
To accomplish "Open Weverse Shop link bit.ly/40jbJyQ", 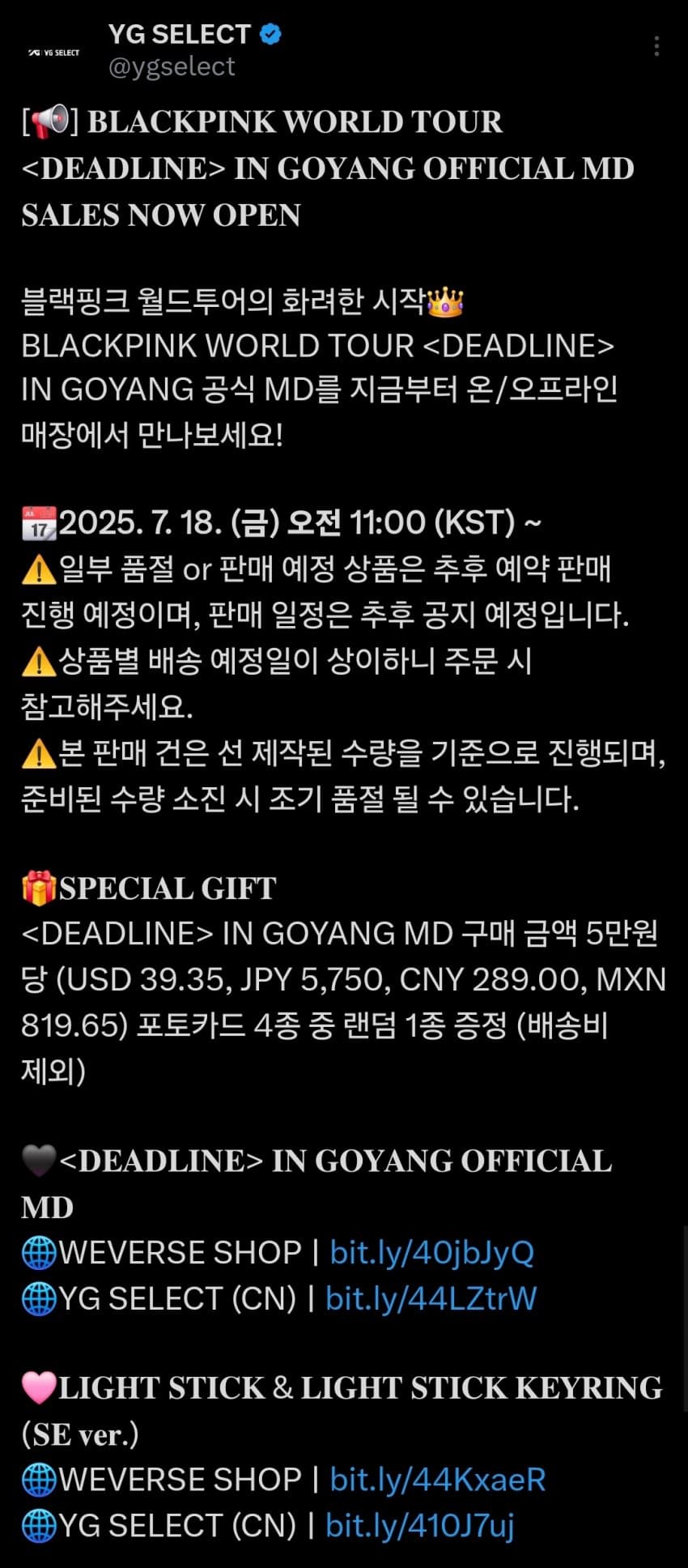I will [431, 1253].
